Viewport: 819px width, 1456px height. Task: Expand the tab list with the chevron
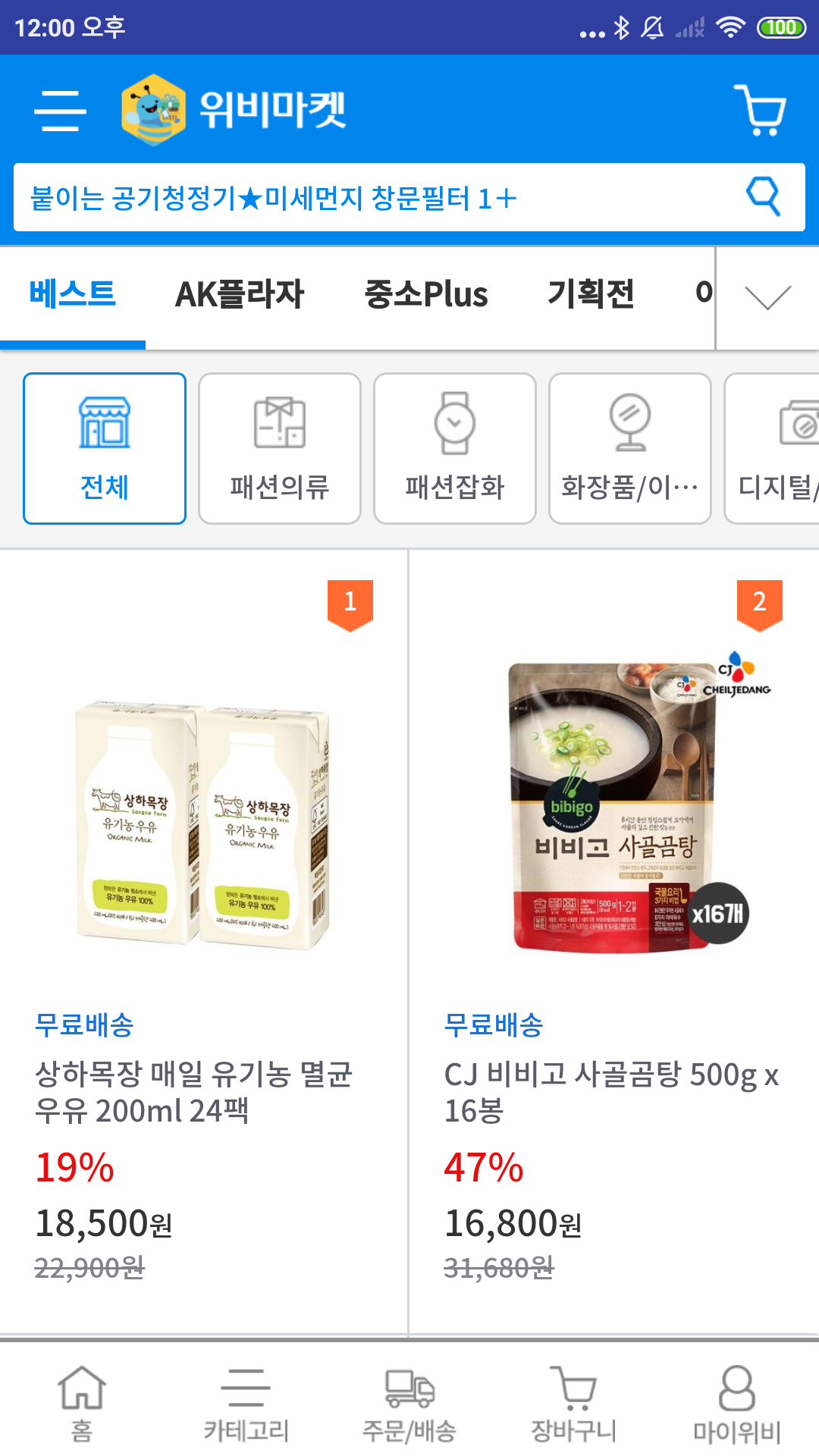[x=767, y=297]
